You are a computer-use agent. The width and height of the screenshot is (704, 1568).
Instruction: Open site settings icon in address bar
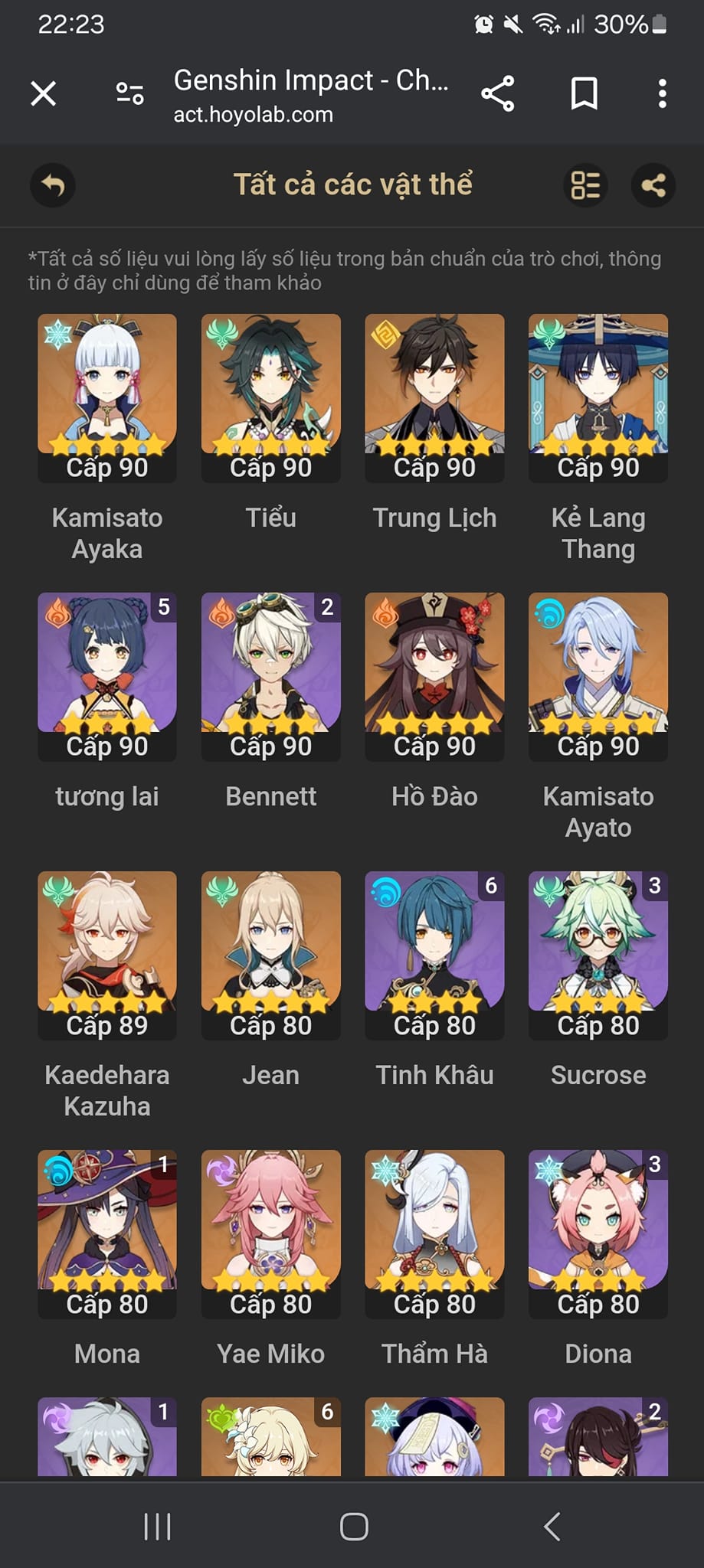coord(129,94)
